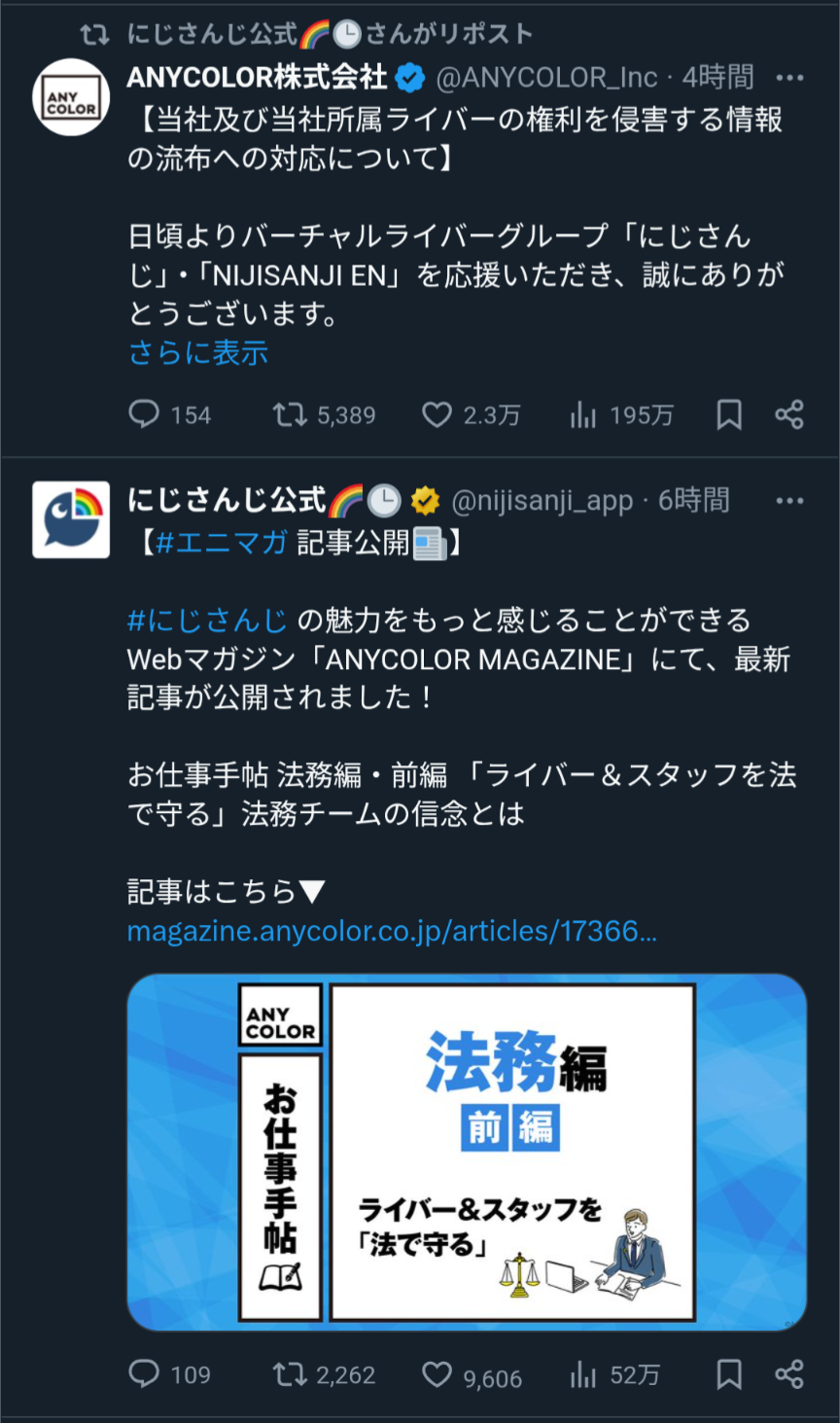Open the #にじさんじ hashtag
This screenshot has width=840, height=1423.
coord(207,621)
